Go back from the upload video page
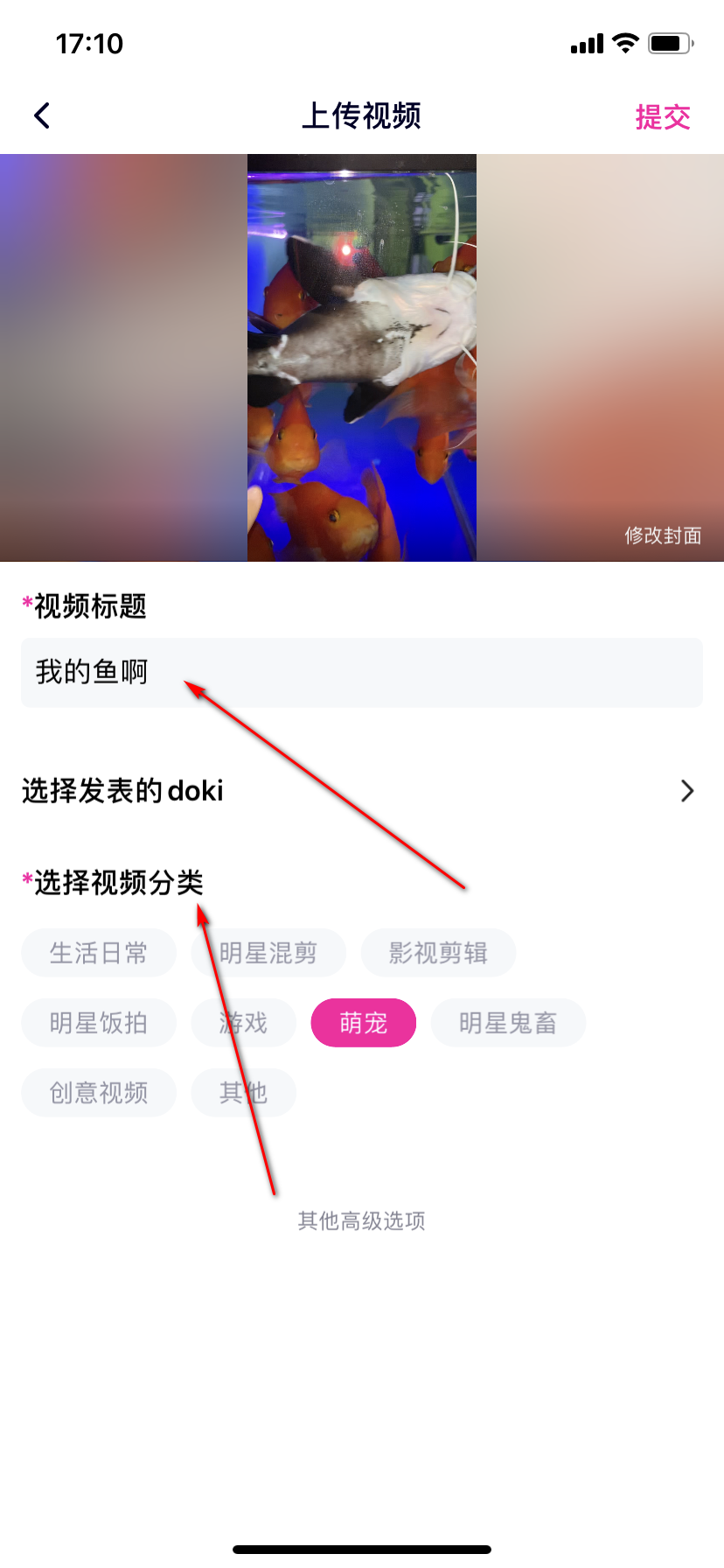The image size is (724, 1568). click(x=42, y=115)
